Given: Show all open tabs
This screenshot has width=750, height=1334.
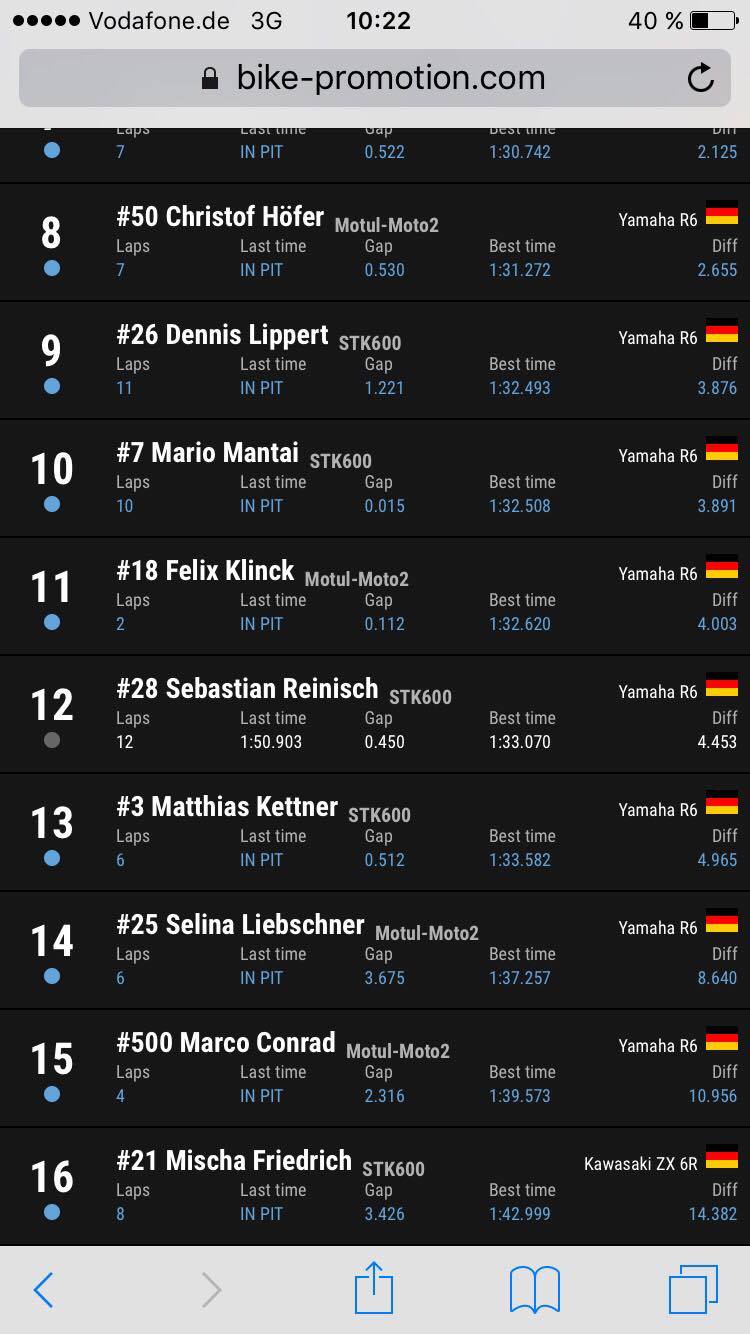Looking at the screenshot, I should coord(693,1289).
